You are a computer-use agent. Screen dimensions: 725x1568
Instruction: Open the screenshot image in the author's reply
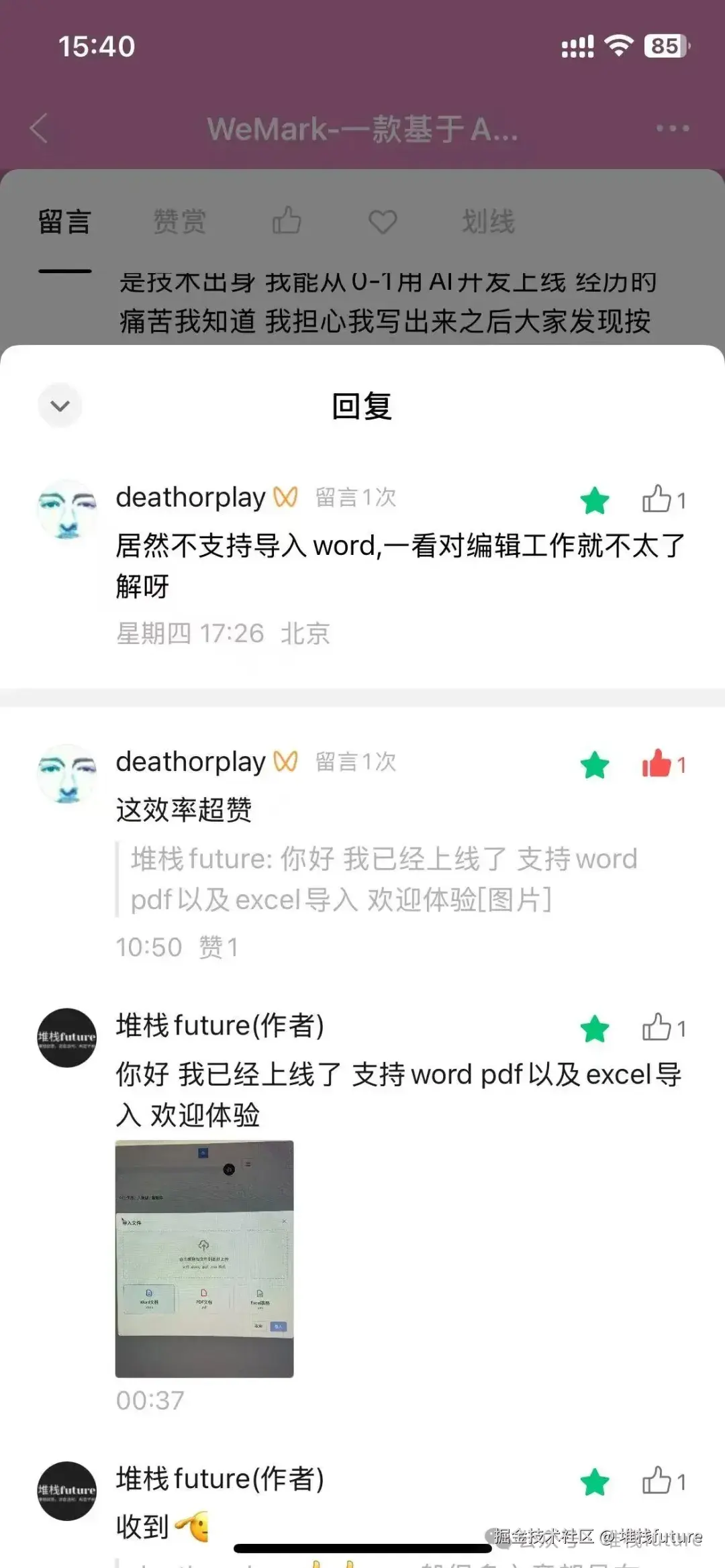(x=203, y=1255)
